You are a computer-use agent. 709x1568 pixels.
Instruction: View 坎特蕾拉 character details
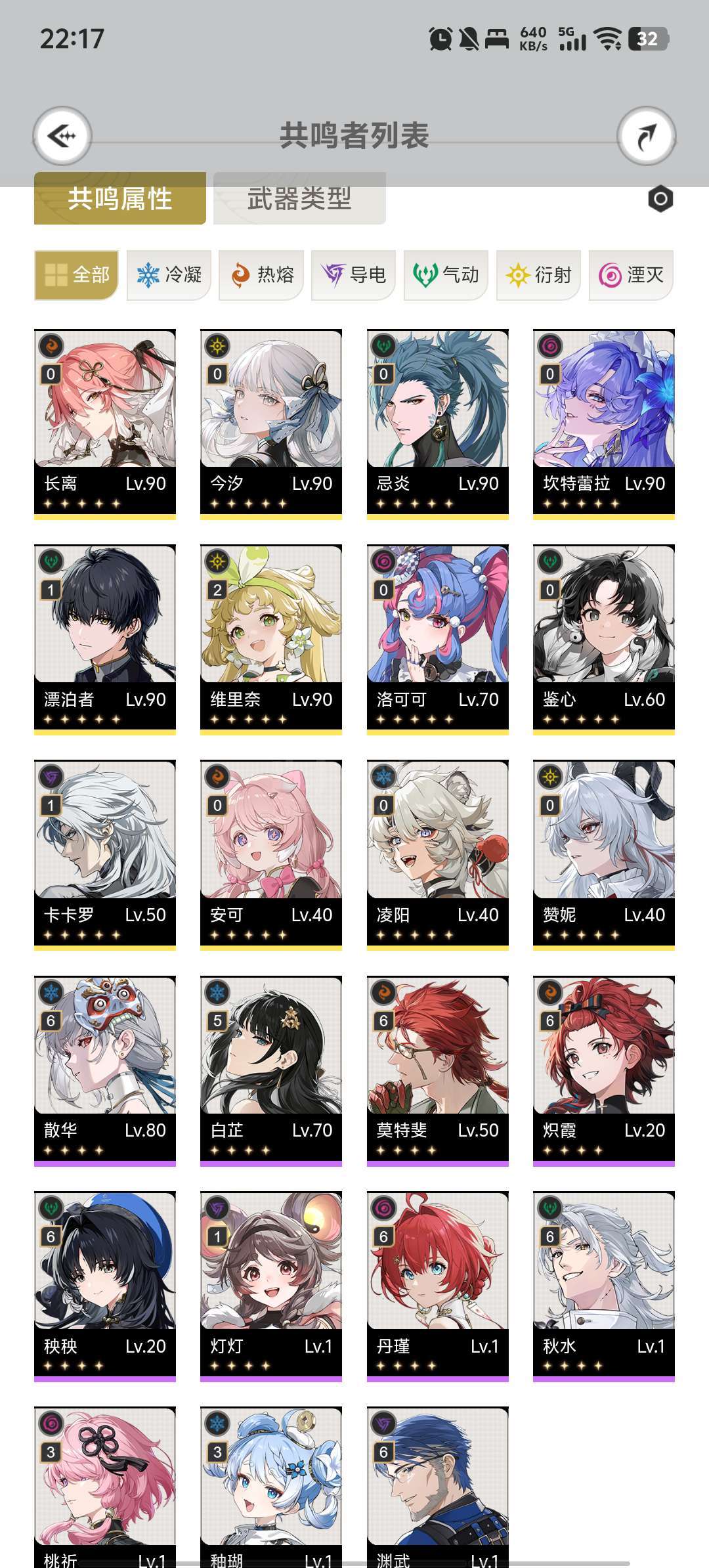click(x=604, y=424)
